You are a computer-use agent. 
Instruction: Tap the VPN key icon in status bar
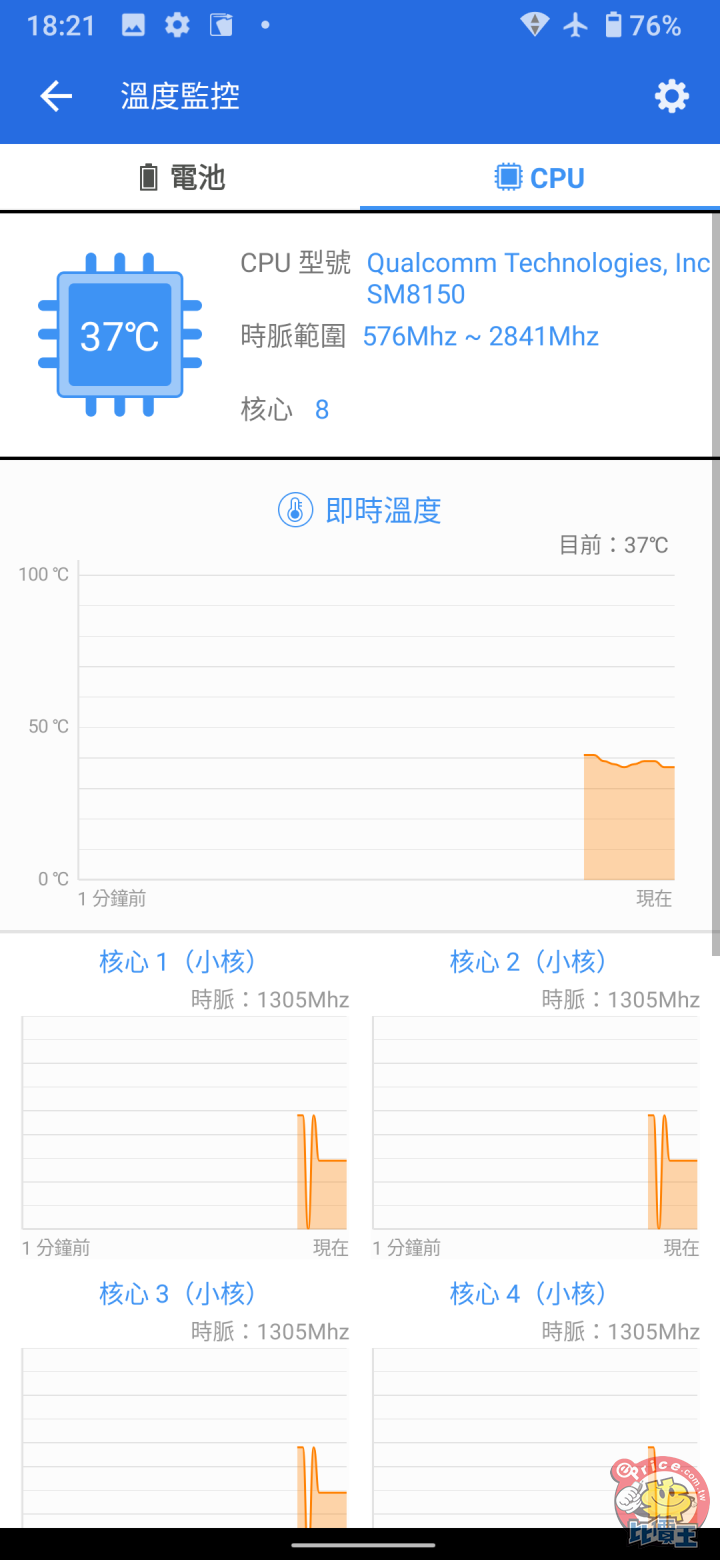[x=536, y=25]
